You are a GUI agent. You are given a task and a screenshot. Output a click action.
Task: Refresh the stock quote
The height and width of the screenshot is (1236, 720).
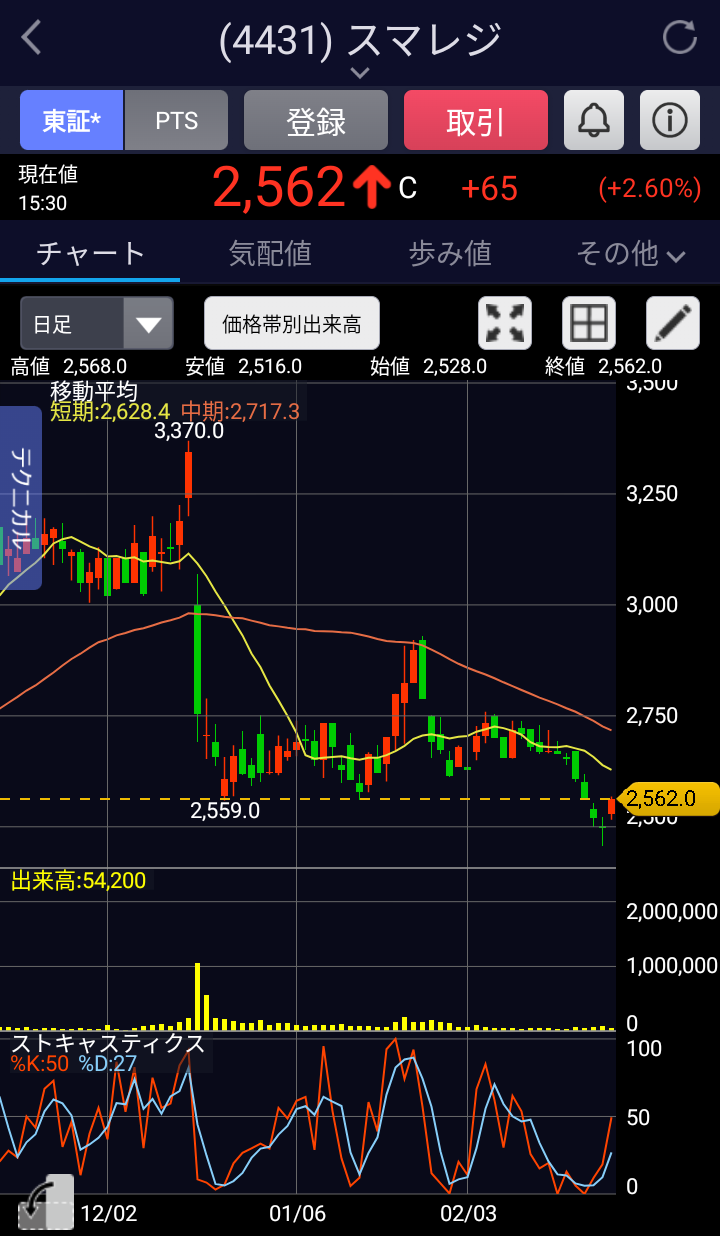tap(680, 38)
